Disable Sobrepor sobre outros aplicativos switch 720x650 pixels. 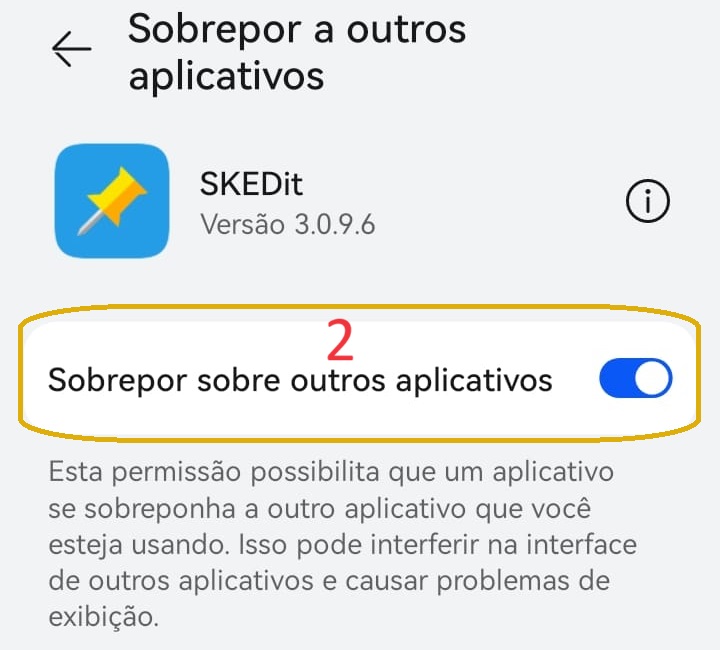tap(635, 380)
